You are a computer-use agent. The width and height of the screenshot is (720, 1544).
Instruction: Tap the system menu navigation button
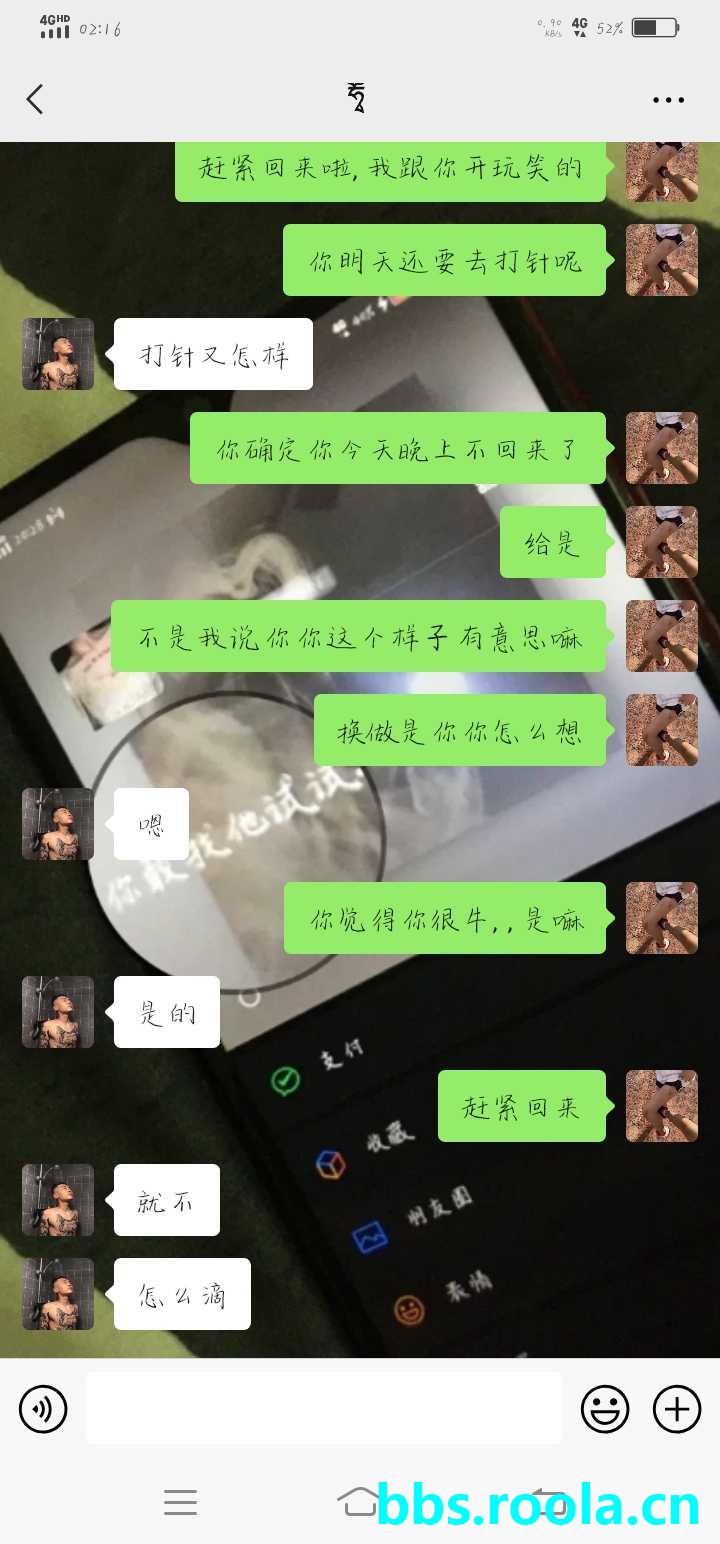[x=180, y=1502]
